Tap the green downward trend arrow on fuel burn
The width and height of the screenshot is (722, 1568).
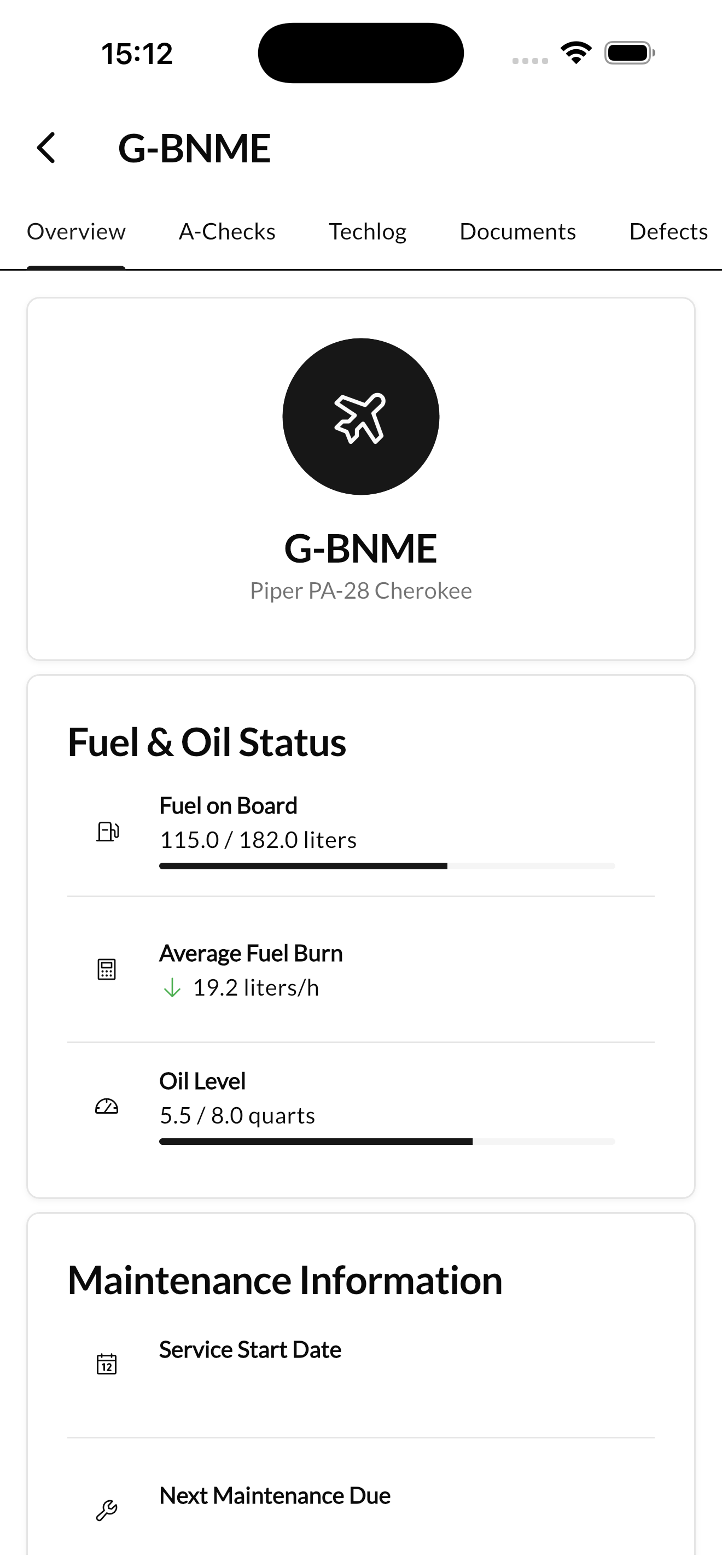(172, 987)
